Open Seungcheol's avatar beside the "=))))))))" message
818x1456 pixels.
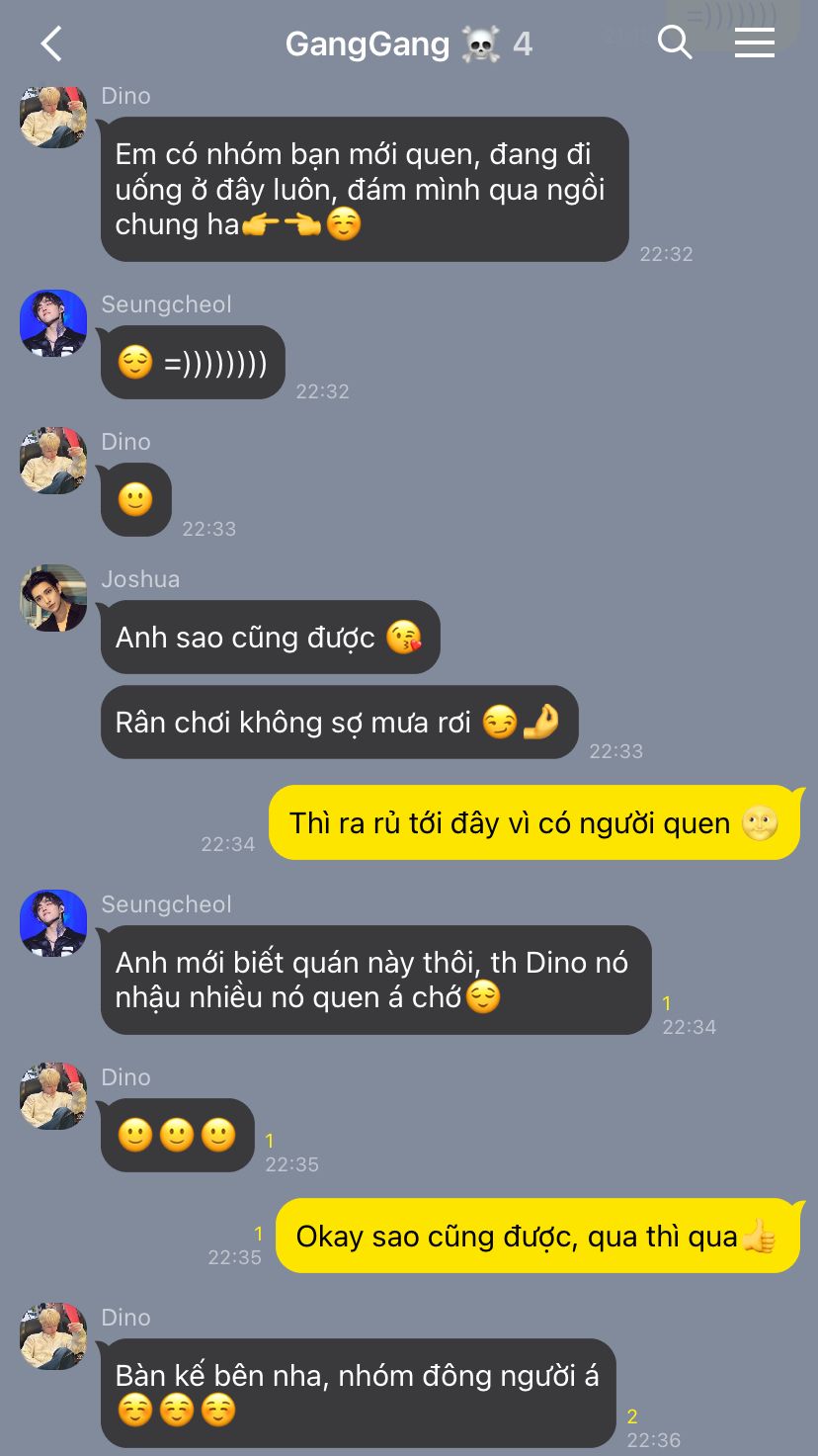[x=53, y=323]
